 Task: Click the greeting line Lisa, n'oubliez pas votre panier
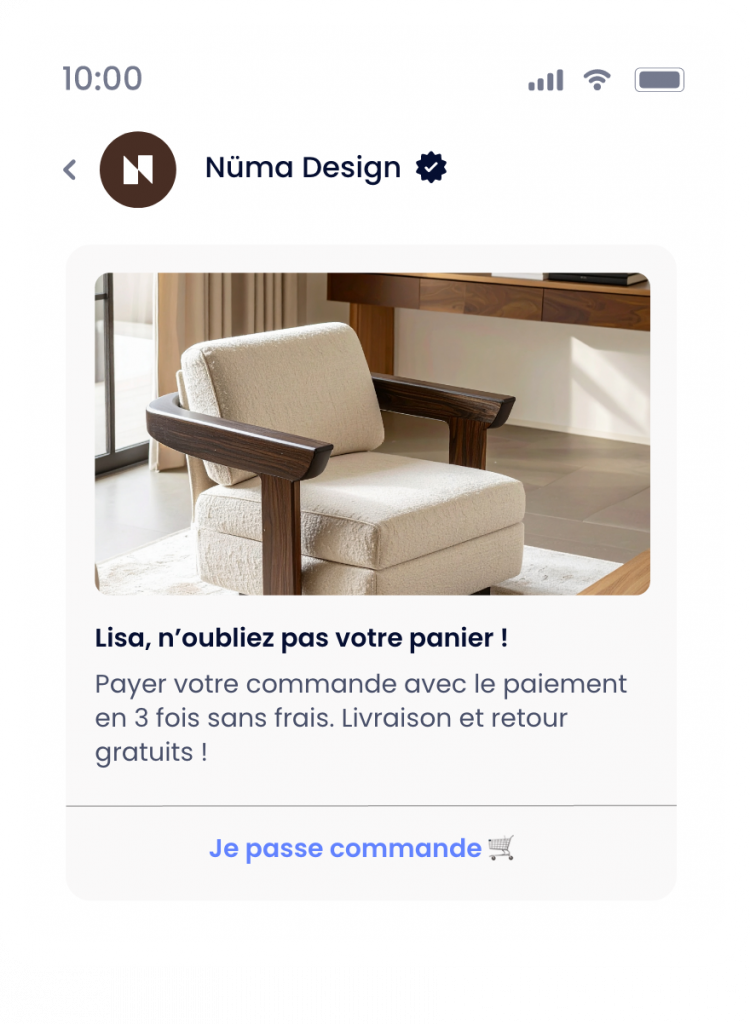(300, 635)
